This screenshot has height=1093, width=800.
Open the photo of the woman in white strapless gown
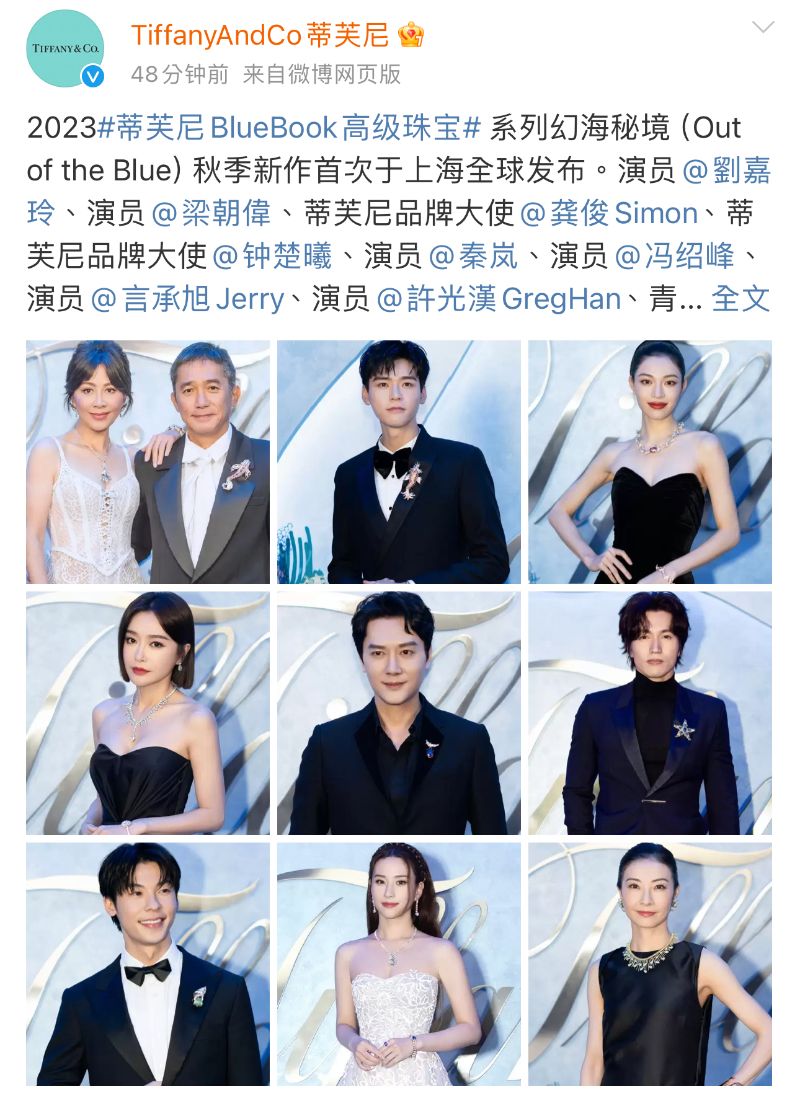point(399,964)
